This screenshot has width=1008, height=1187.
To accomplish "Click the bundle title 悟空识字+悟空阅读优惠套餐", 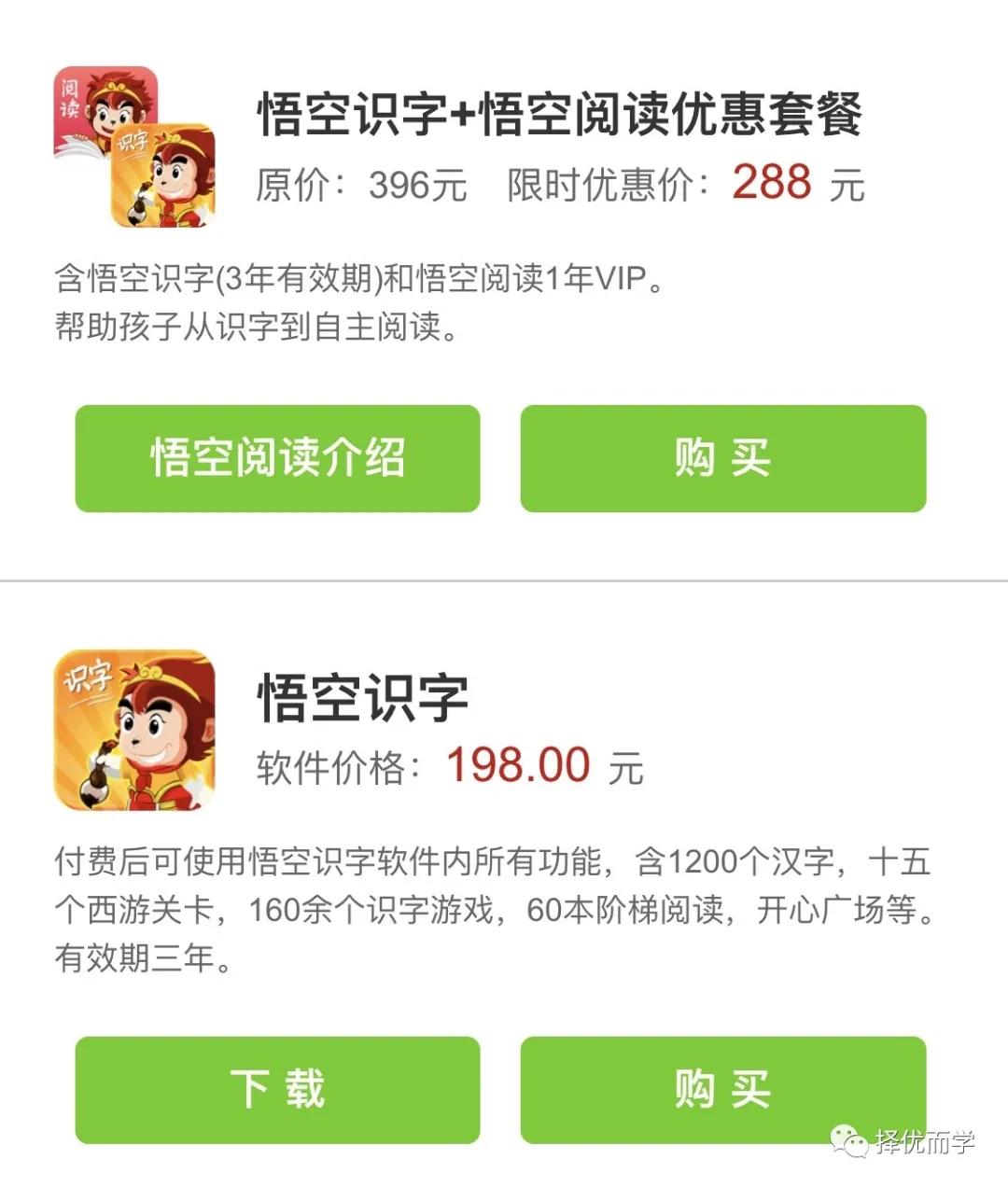I will (560, 112).
